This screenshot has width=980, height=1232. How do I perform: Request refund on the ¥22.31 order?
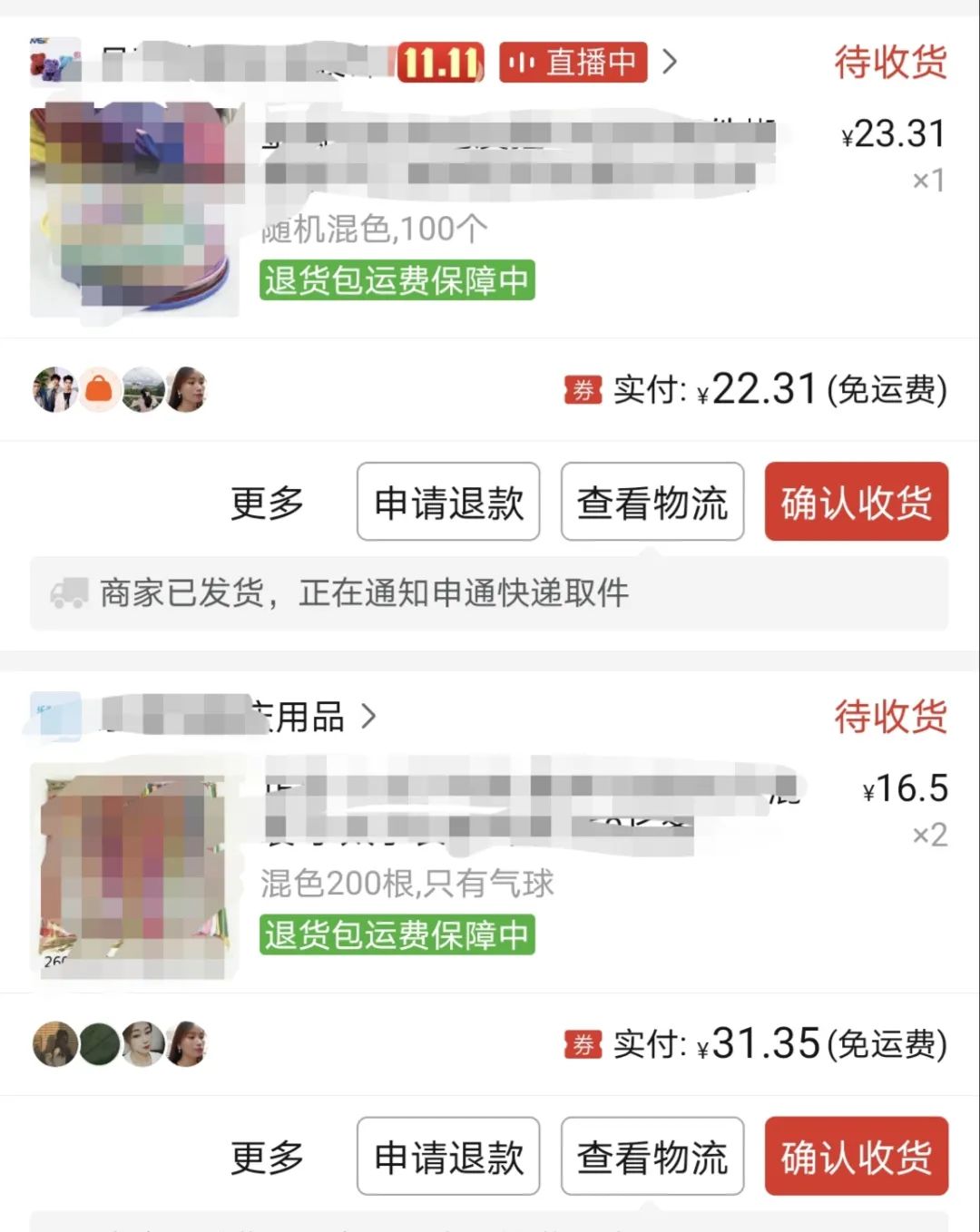pos(448,502)
